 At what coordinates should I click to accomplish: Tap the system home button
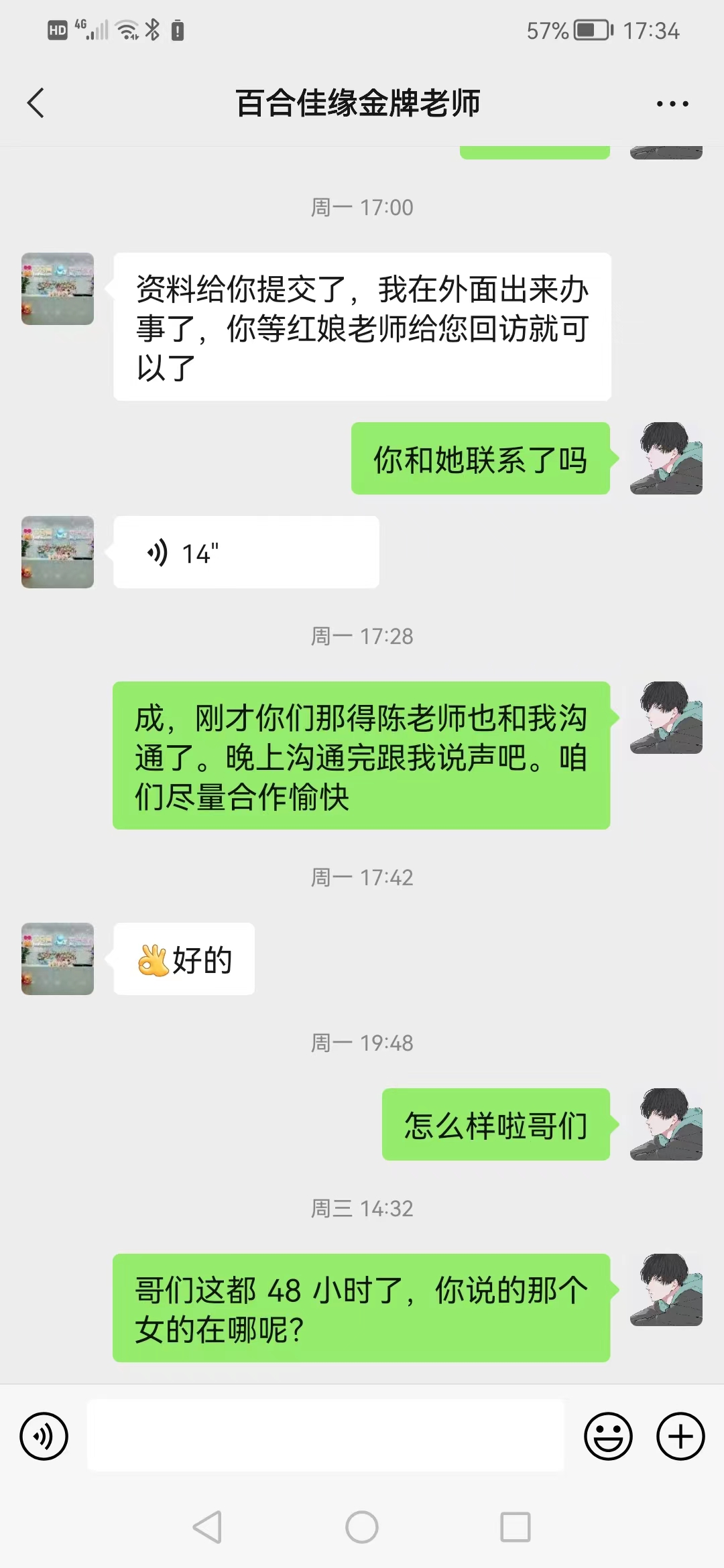pyautogui.click(x=362, y=1528)
